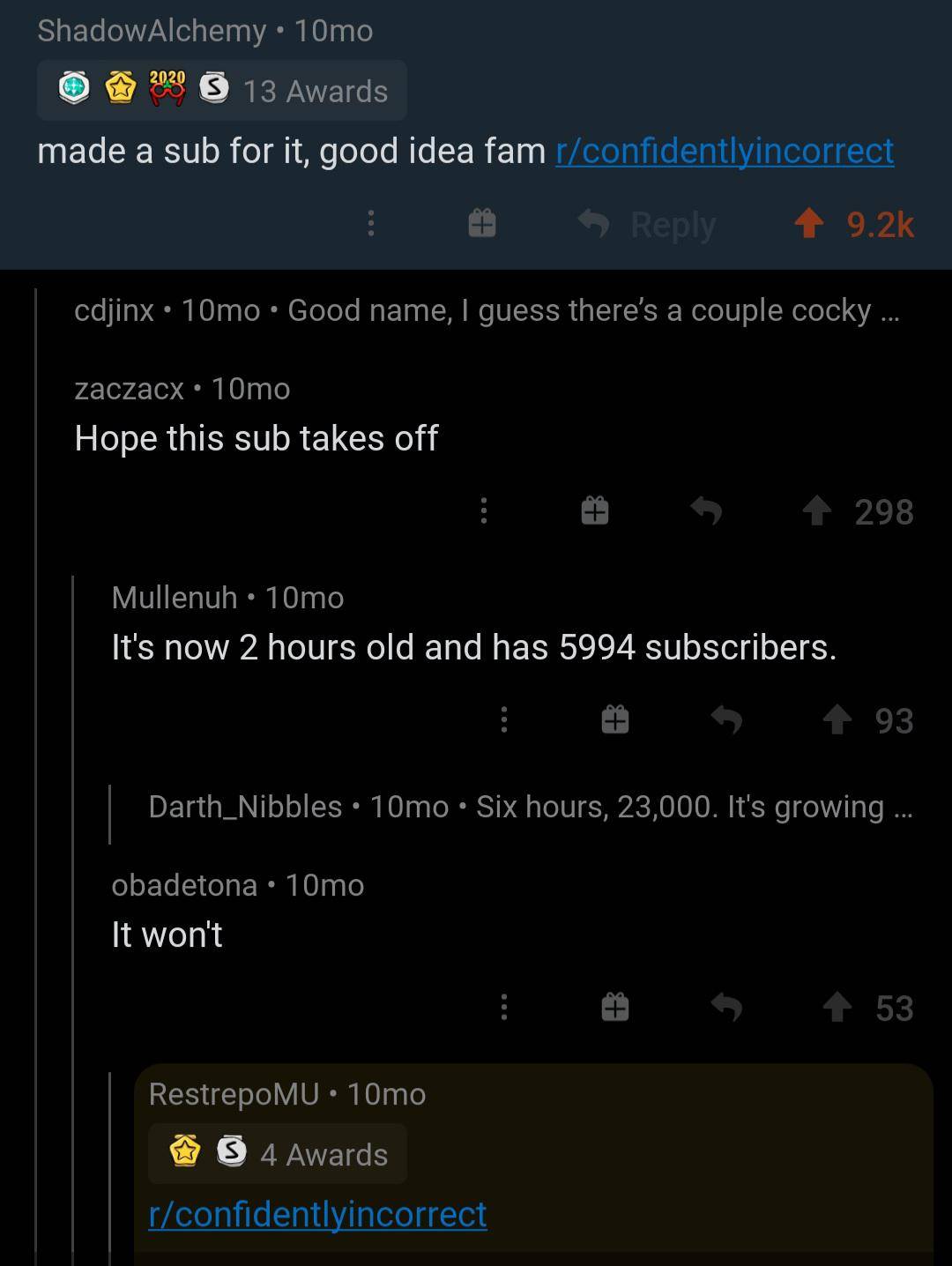This screenshot has width=952, height=1266.
Task: Upvote zaczacx's comment with 298 points
Action: [x=818, y=511]
